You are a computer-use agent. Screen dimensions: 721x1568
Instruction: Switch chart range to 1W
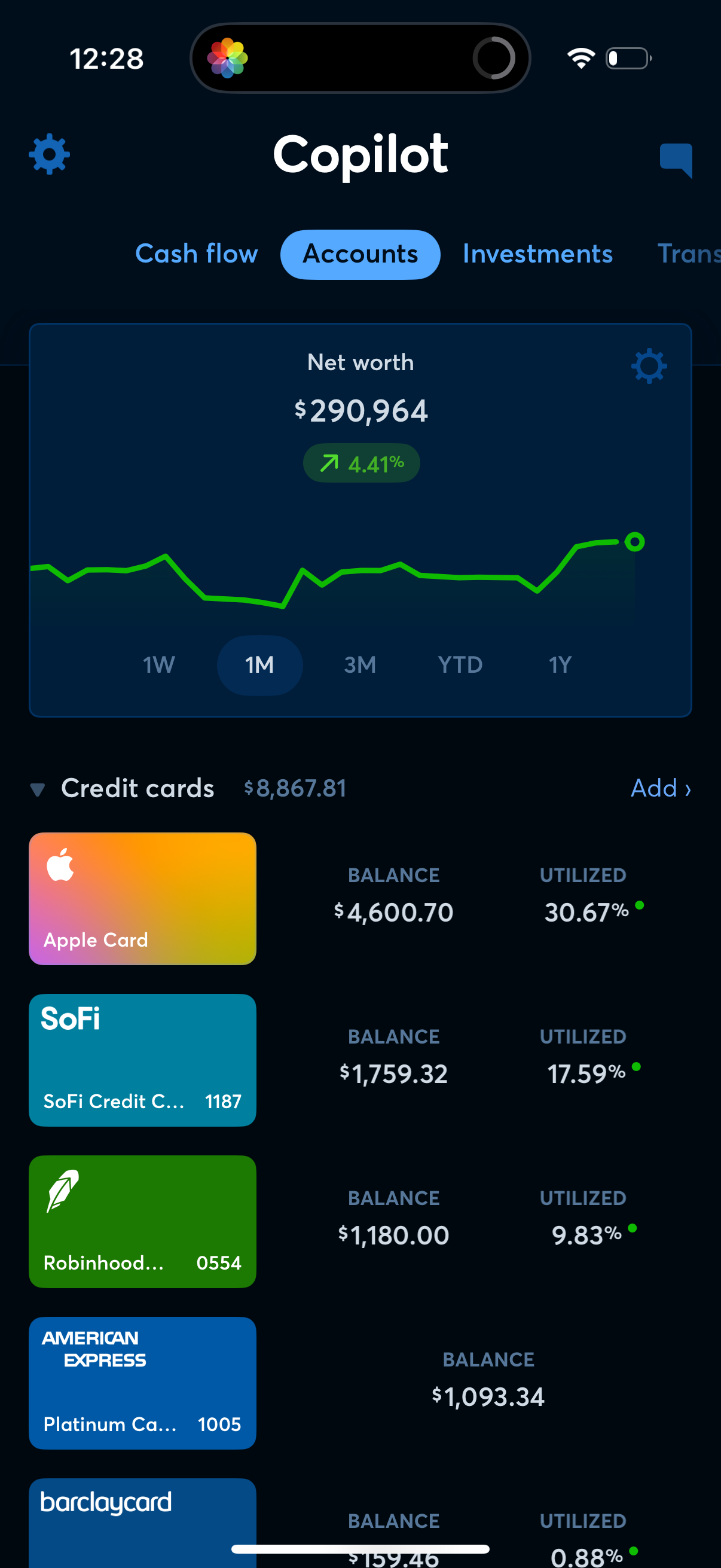coord(158,666)
